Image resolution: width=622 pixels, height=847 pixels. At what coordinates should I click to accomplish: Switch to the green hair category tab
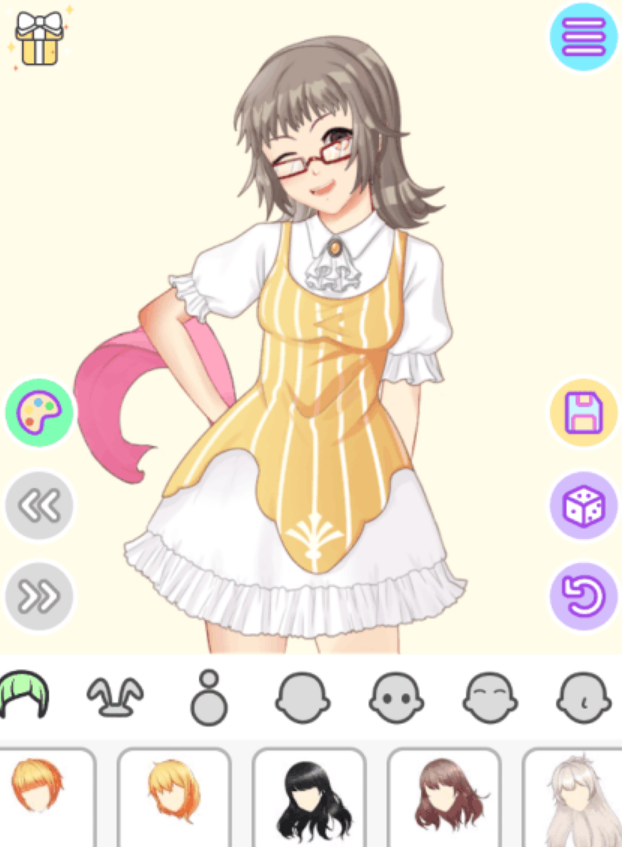(24, 696)
